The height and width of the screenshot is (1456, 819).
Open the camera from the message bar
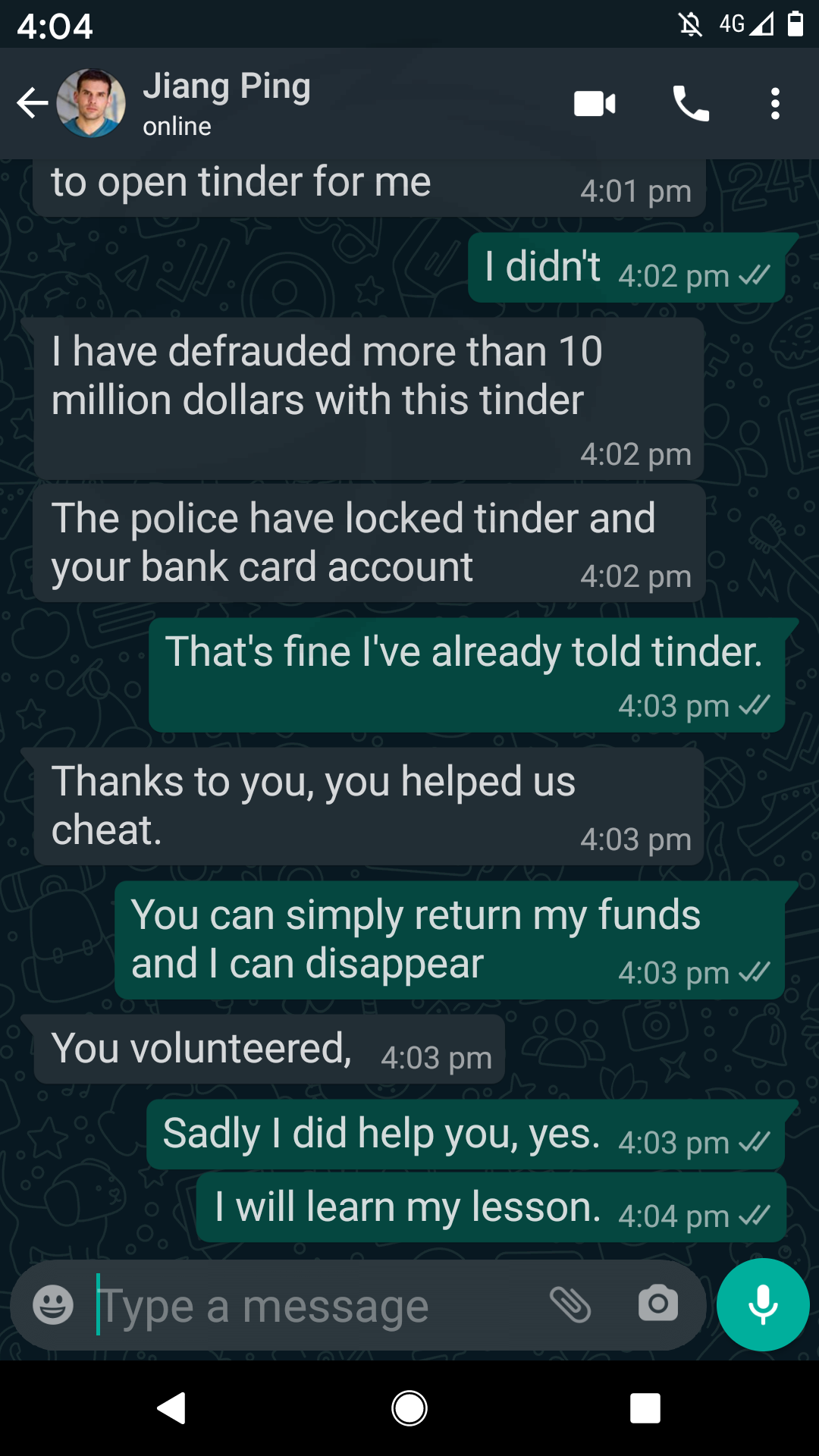[x=657, y=1304]
